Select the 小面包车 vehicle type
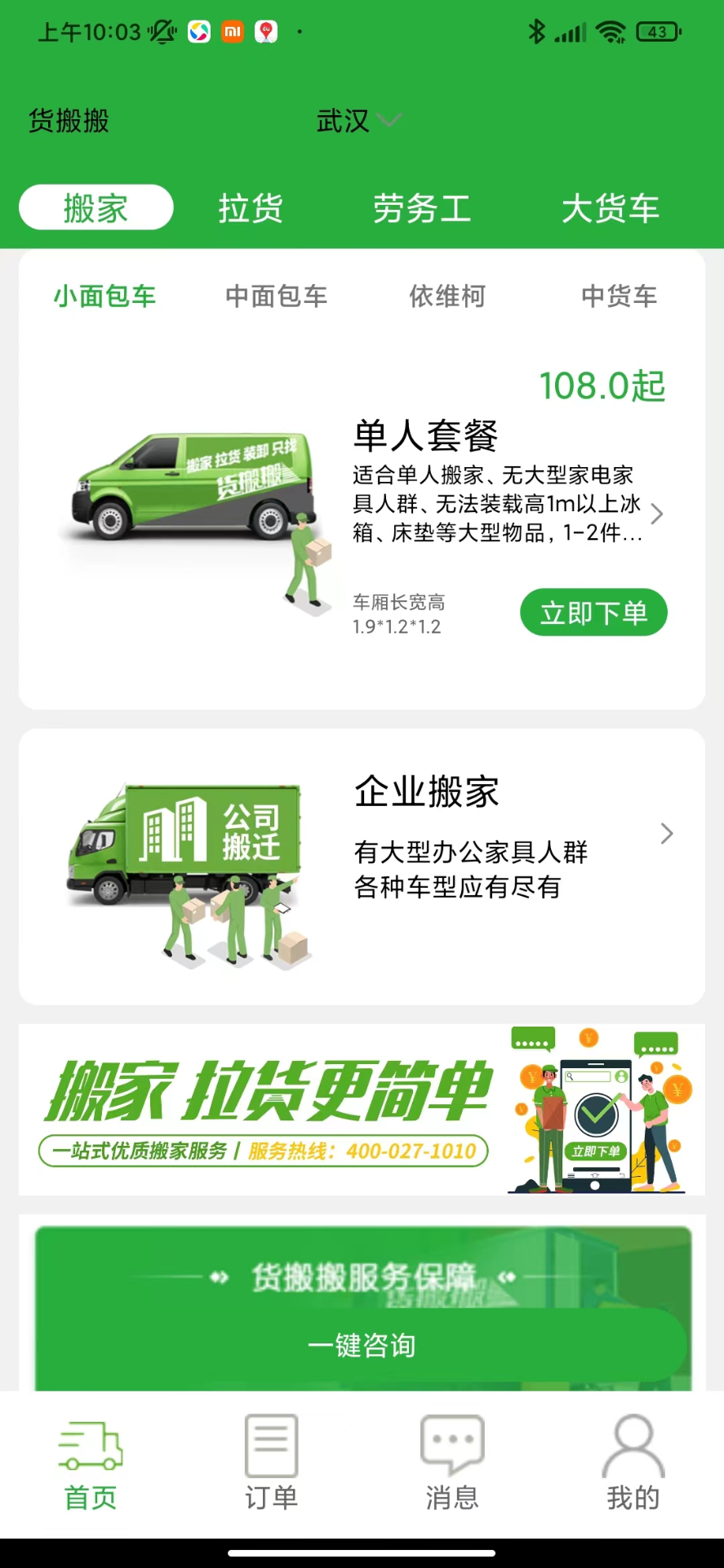Screen dimensions: 724x1568 point(105,296)
